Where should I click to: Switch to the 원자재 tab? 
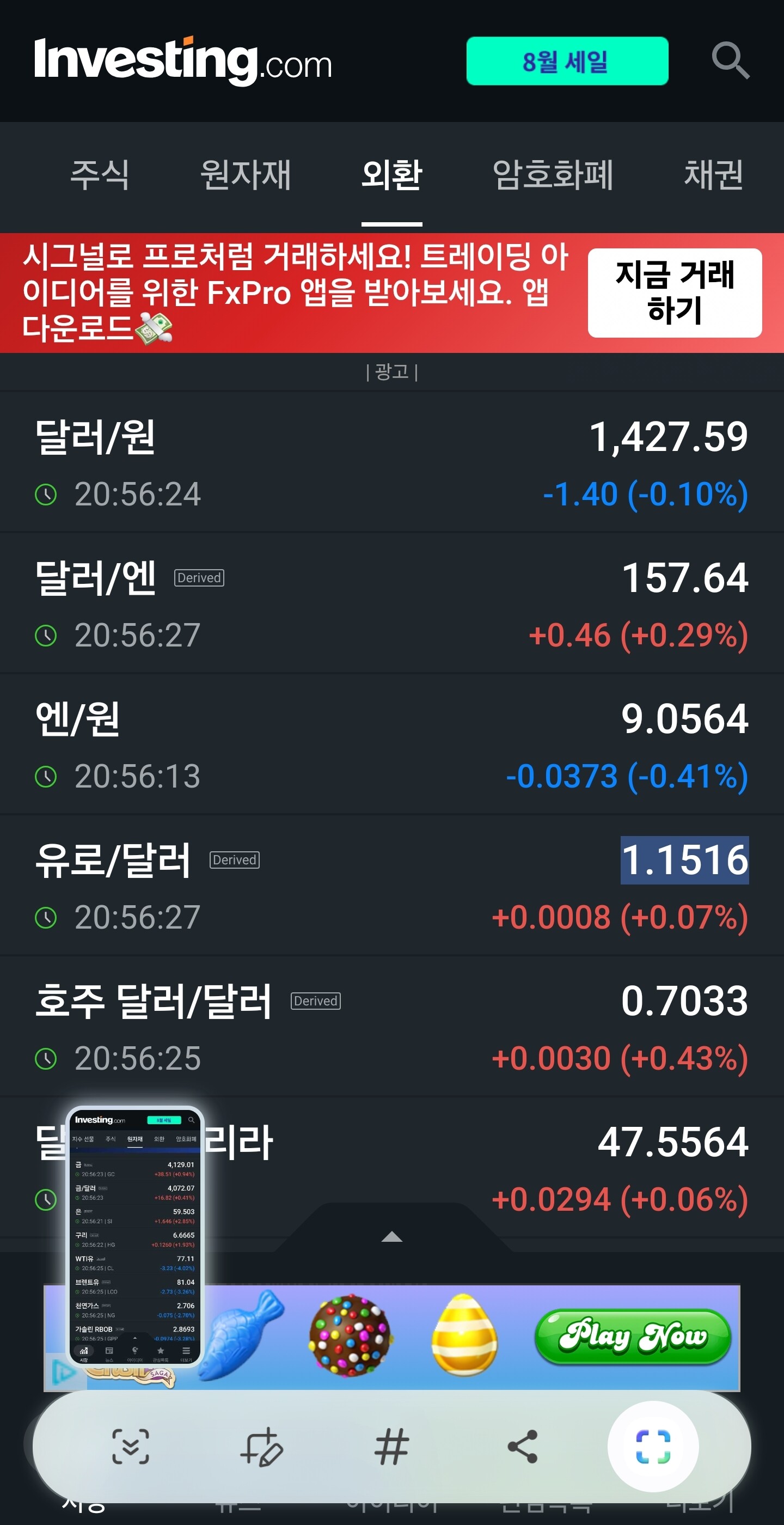pyautogui.click(x=246, y=175)
